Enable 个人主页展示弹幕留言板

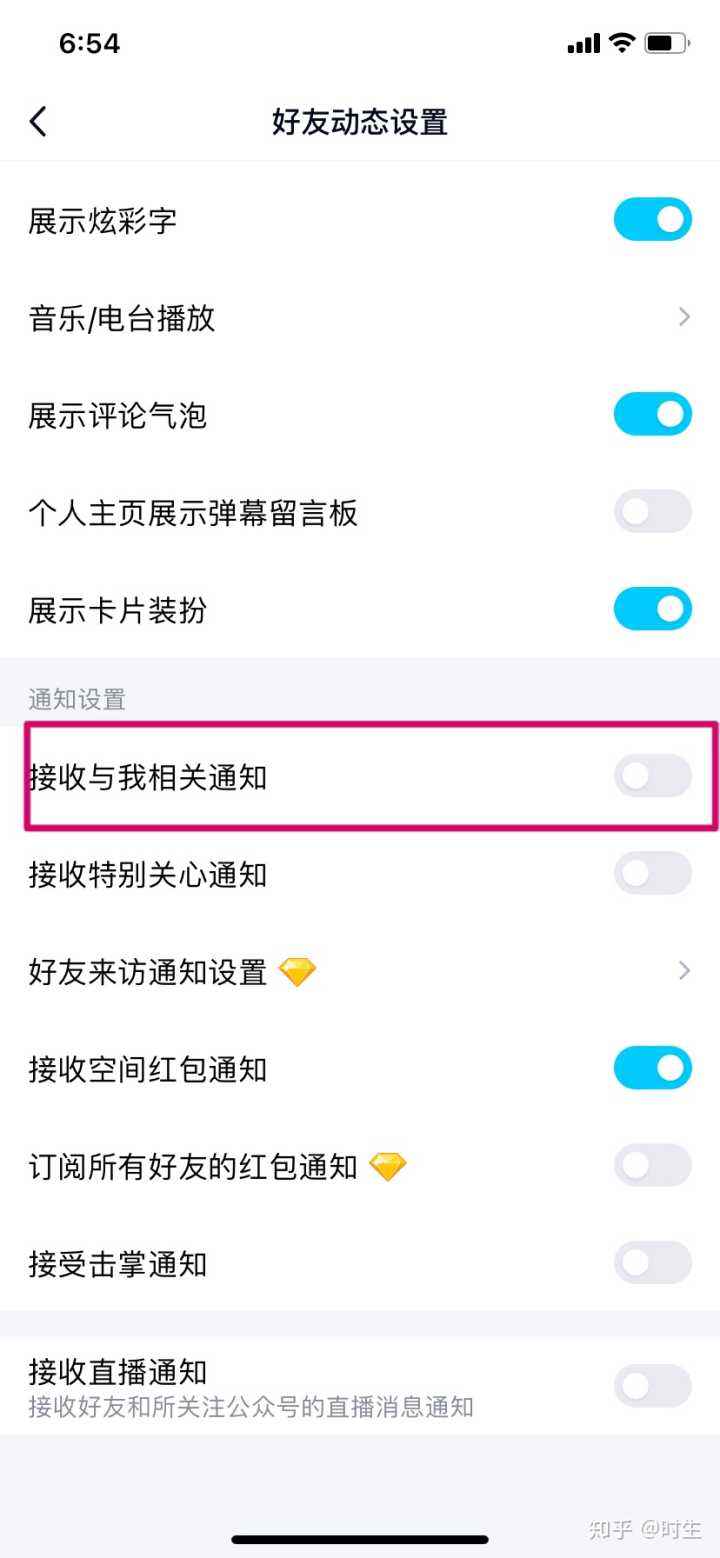(652, 511)
